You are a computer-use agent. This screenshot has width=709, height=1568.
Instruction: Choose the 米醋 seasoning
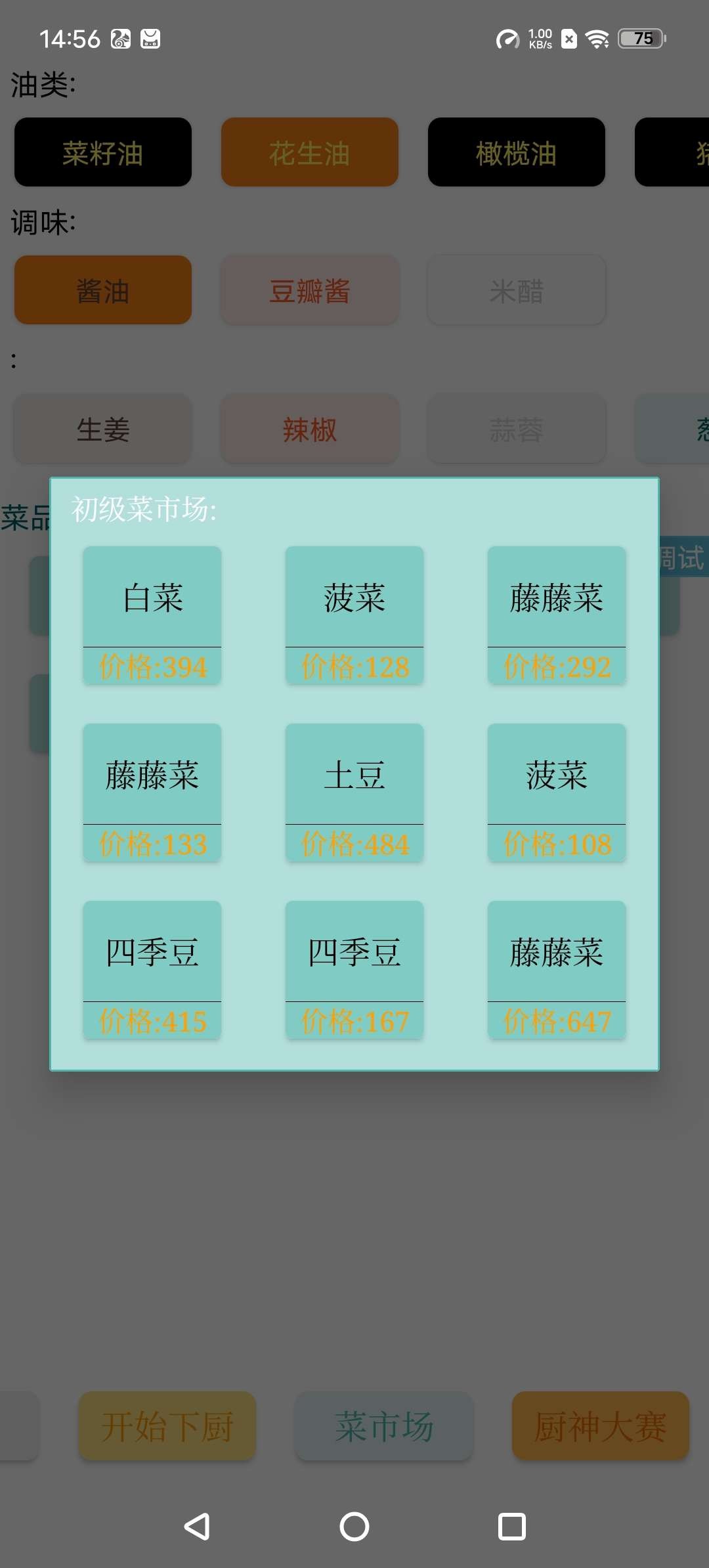(516, 290)
